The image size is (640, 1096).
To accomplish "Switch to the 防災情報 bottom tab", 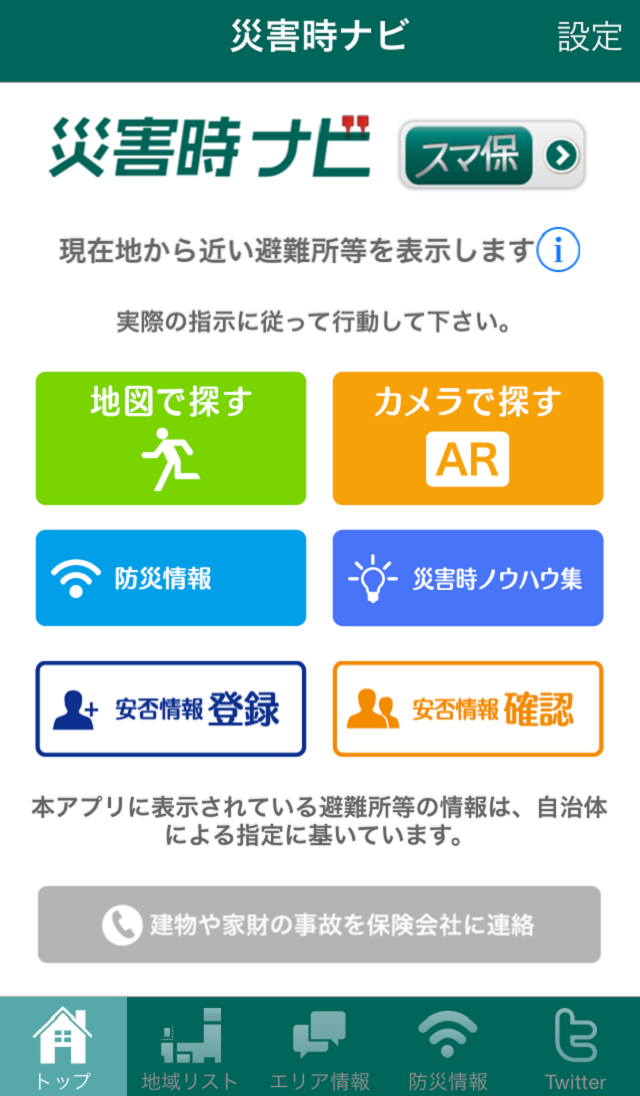I will (448, 1047).
